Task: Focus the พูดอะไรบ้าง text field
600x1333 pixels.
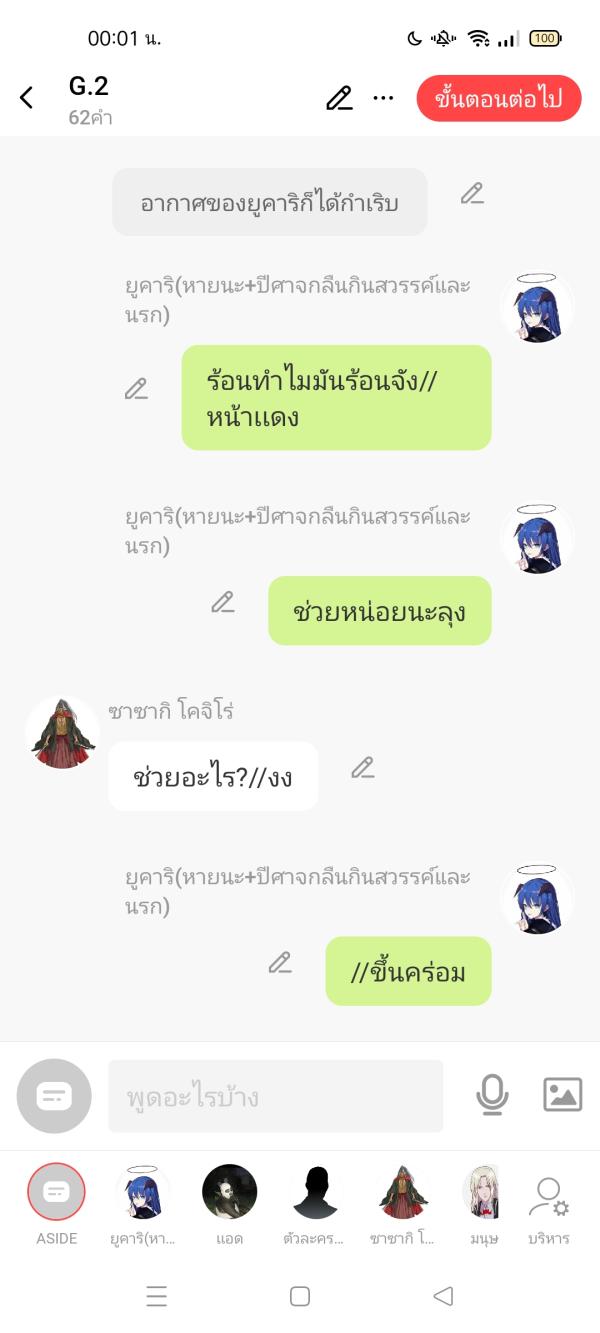Action: pyautogui.click(x=275, y=1096)
